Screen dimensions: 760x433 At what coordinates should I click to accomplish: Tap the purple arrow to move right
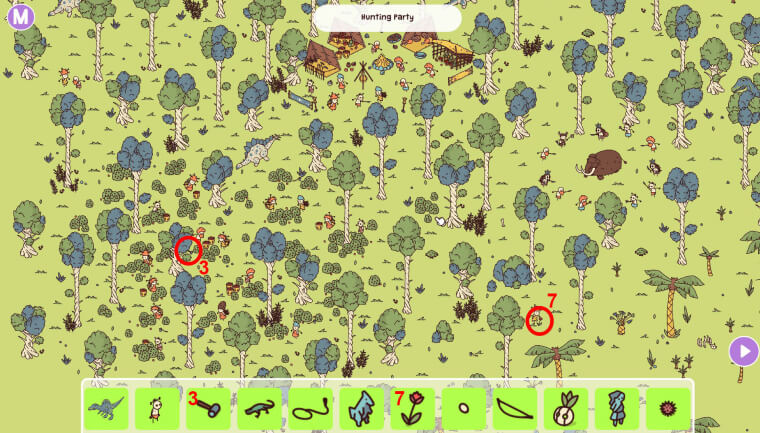743,351
